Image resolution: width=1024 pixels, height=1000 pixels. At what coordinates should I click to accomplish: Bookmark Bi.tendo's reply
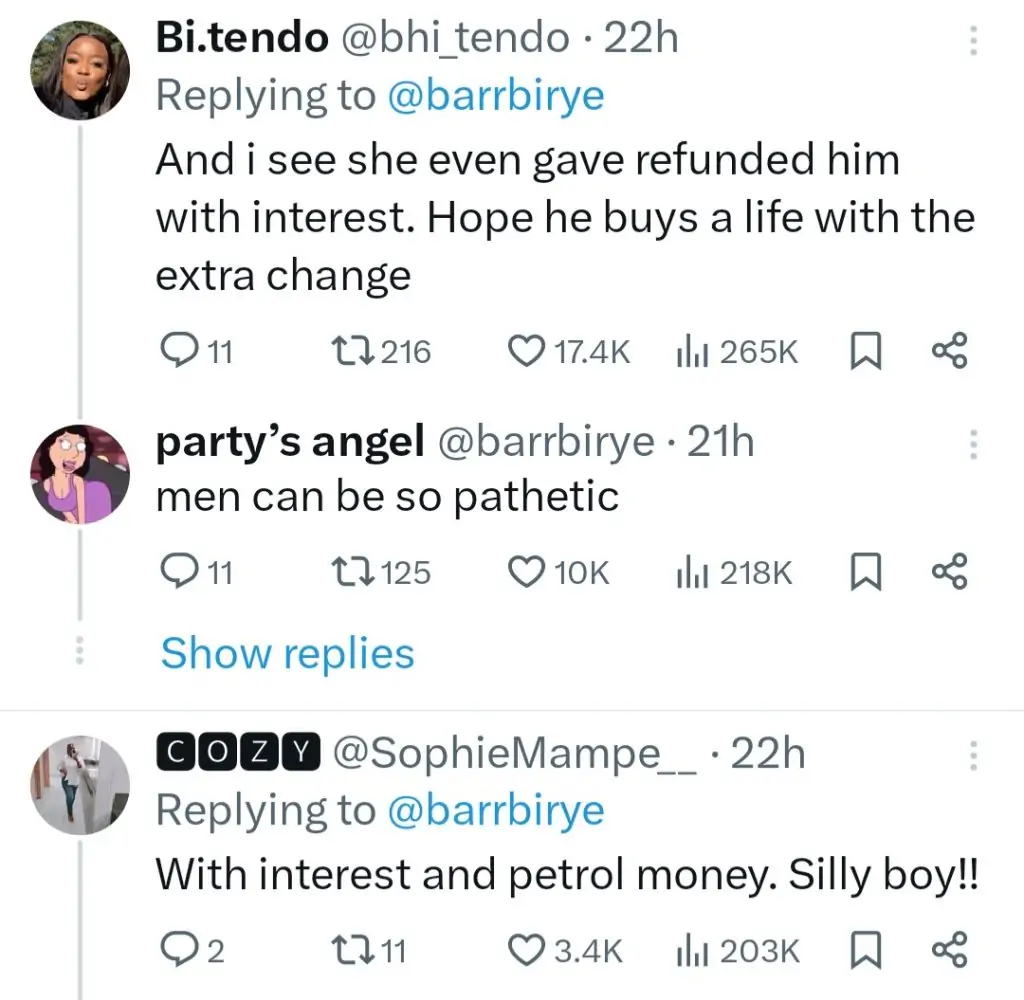pyautogui.click(x=862, y=351)
